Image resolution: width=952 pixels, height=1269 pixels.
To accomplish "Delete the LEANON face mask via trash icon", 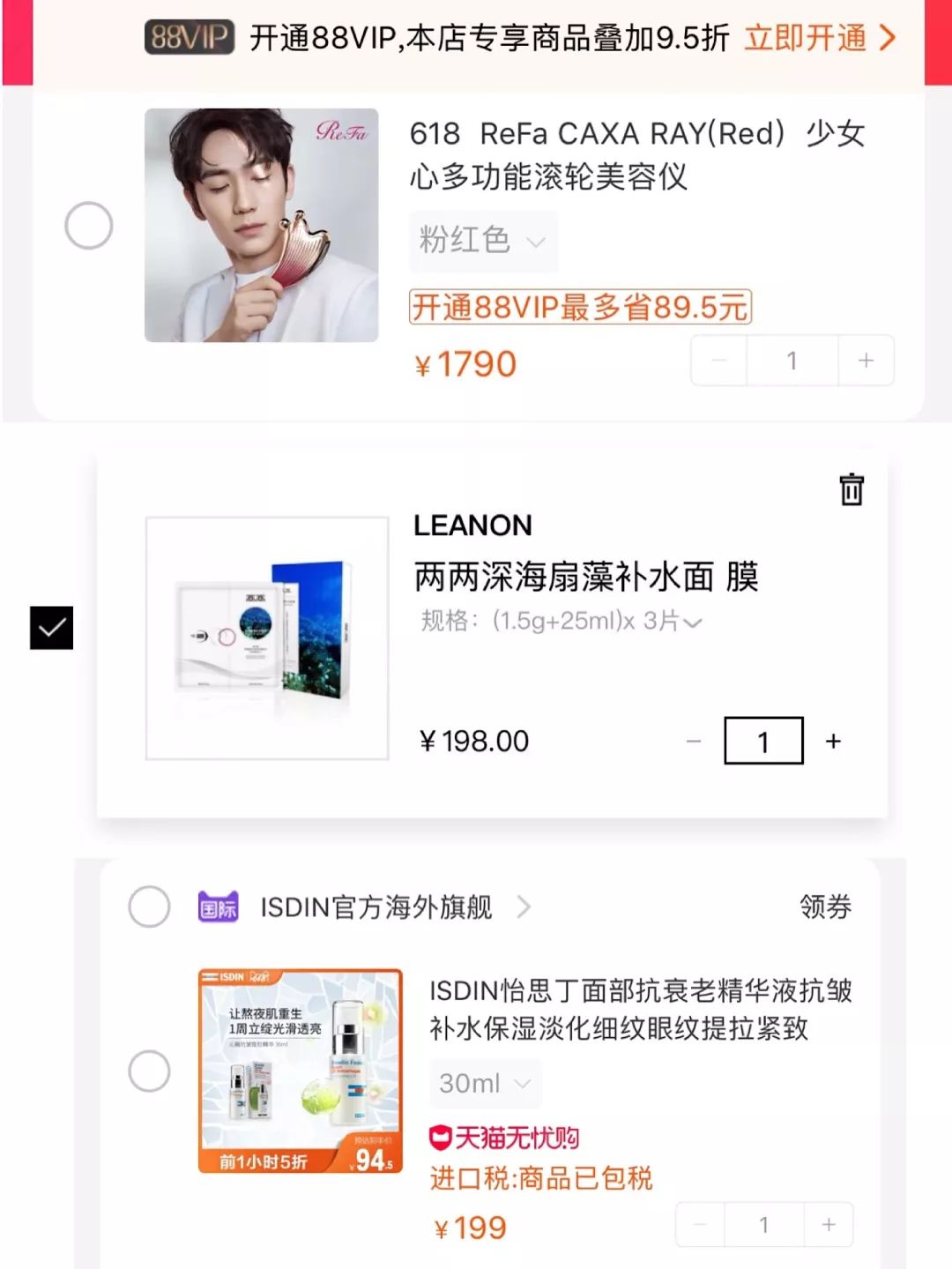I will 851,490.
